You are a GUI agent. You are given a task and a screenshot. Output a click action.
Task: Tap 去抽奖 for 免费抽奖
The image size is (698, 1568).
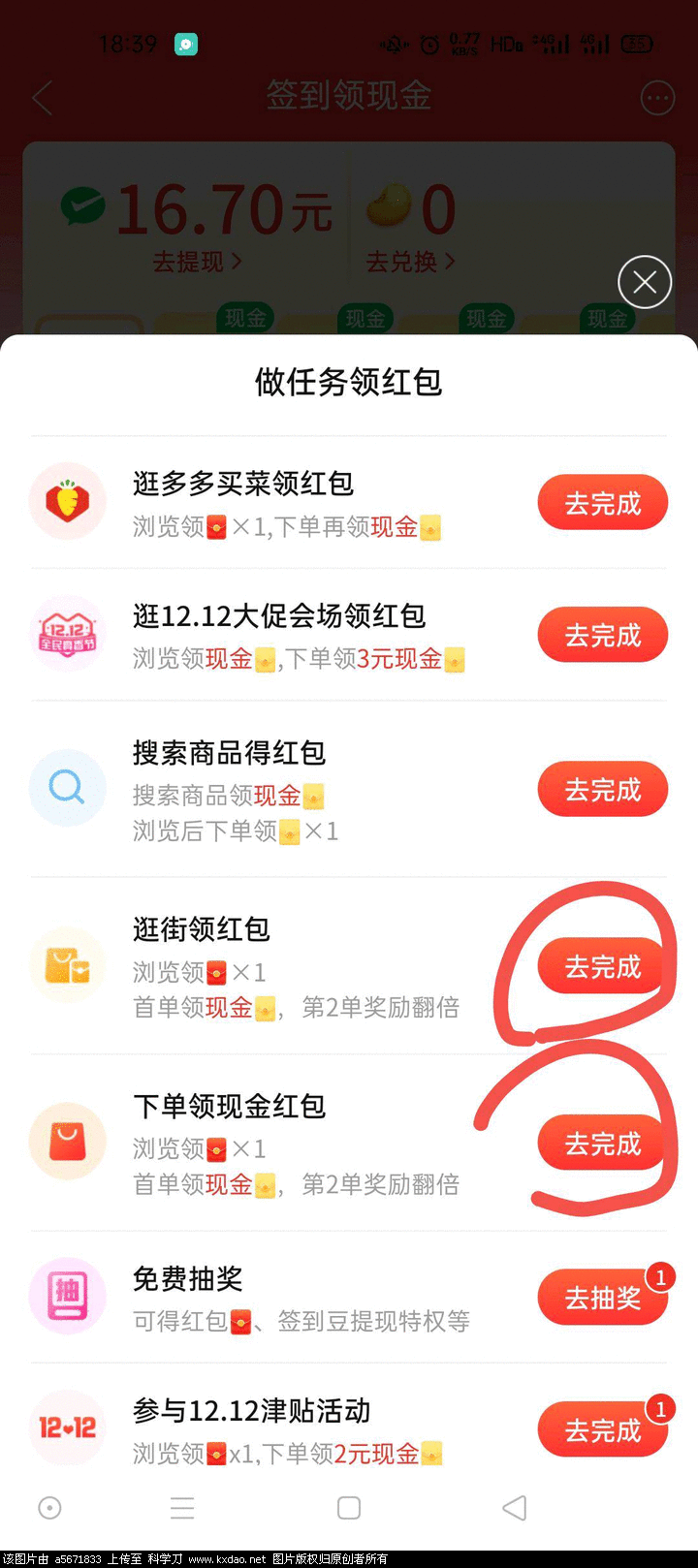[x=602, y=1297]
